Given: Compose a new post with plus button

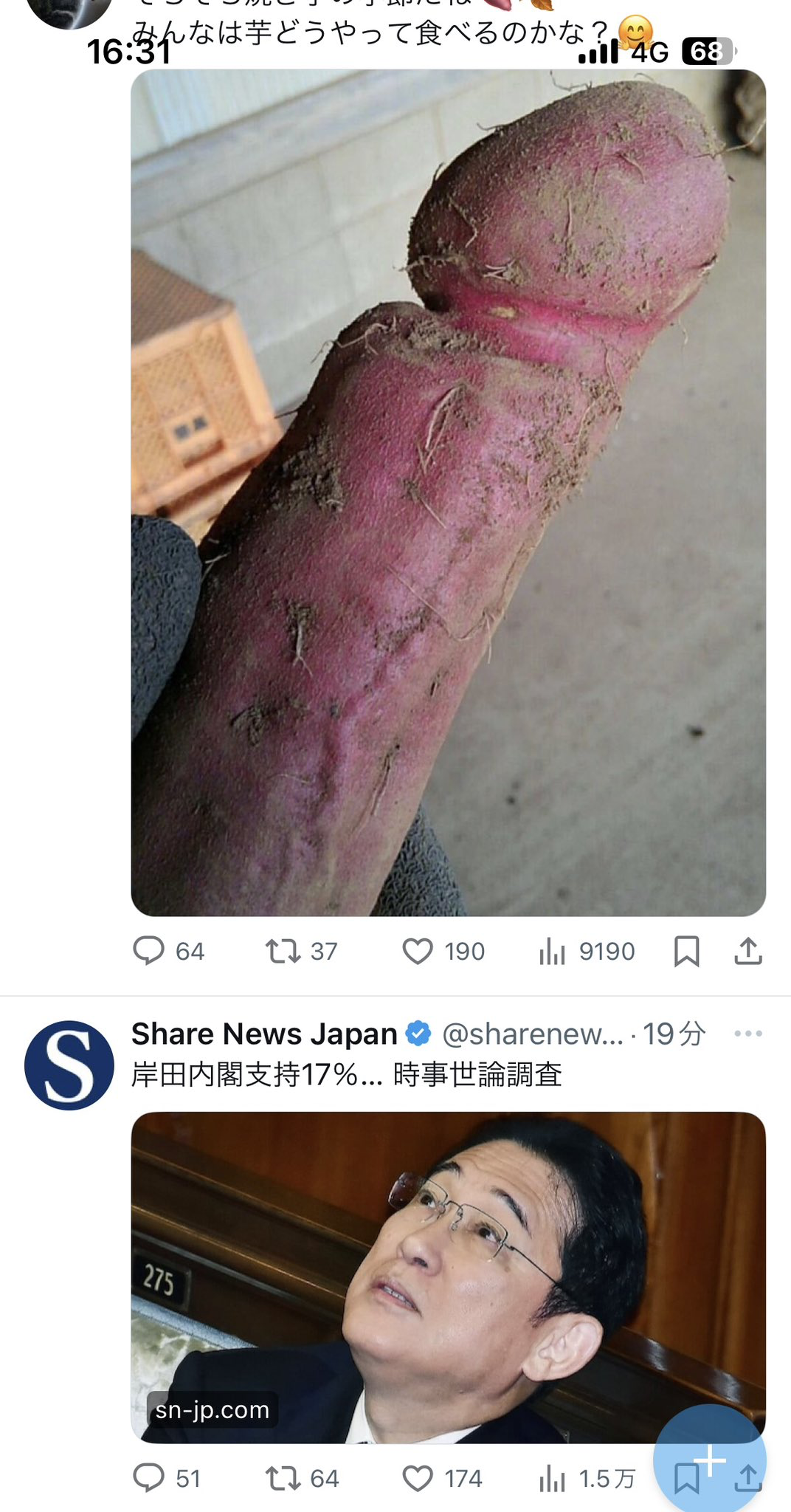Looking at the screenshot, I should 710,1460.
